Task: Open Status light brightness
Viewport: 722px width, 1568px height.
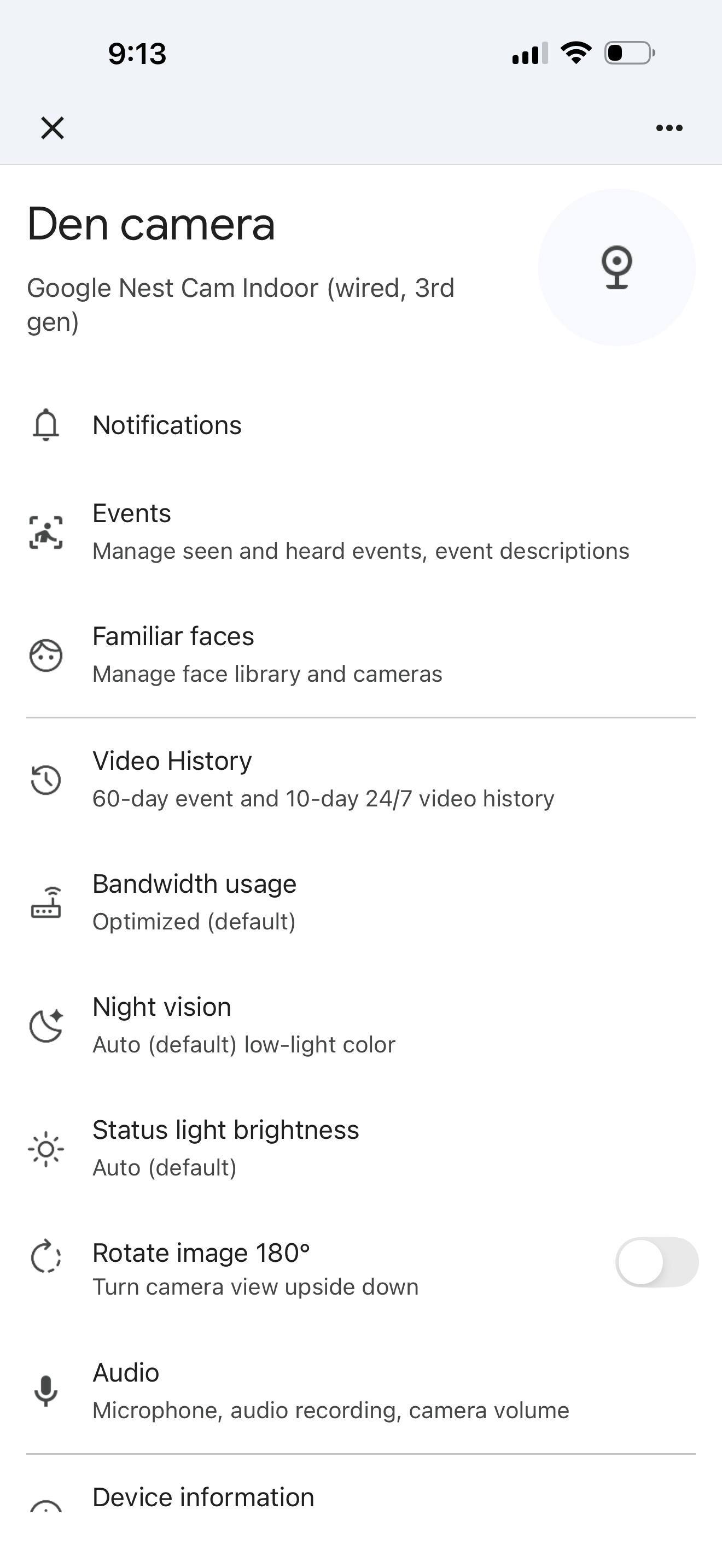Action: 225,1148
